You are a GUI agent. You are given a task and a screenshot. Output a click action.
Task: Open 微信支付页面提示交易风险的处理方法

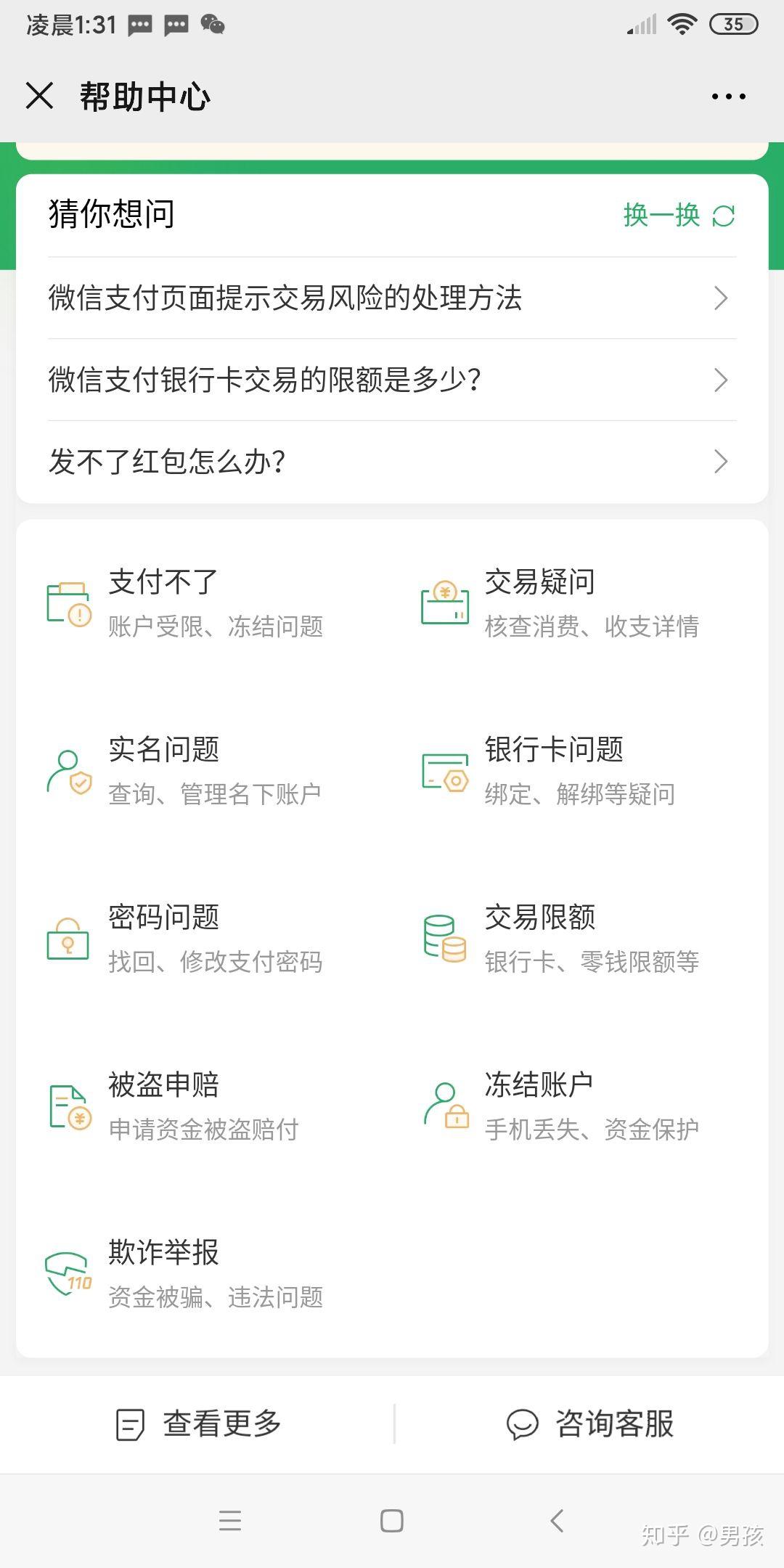click(392, 298)
